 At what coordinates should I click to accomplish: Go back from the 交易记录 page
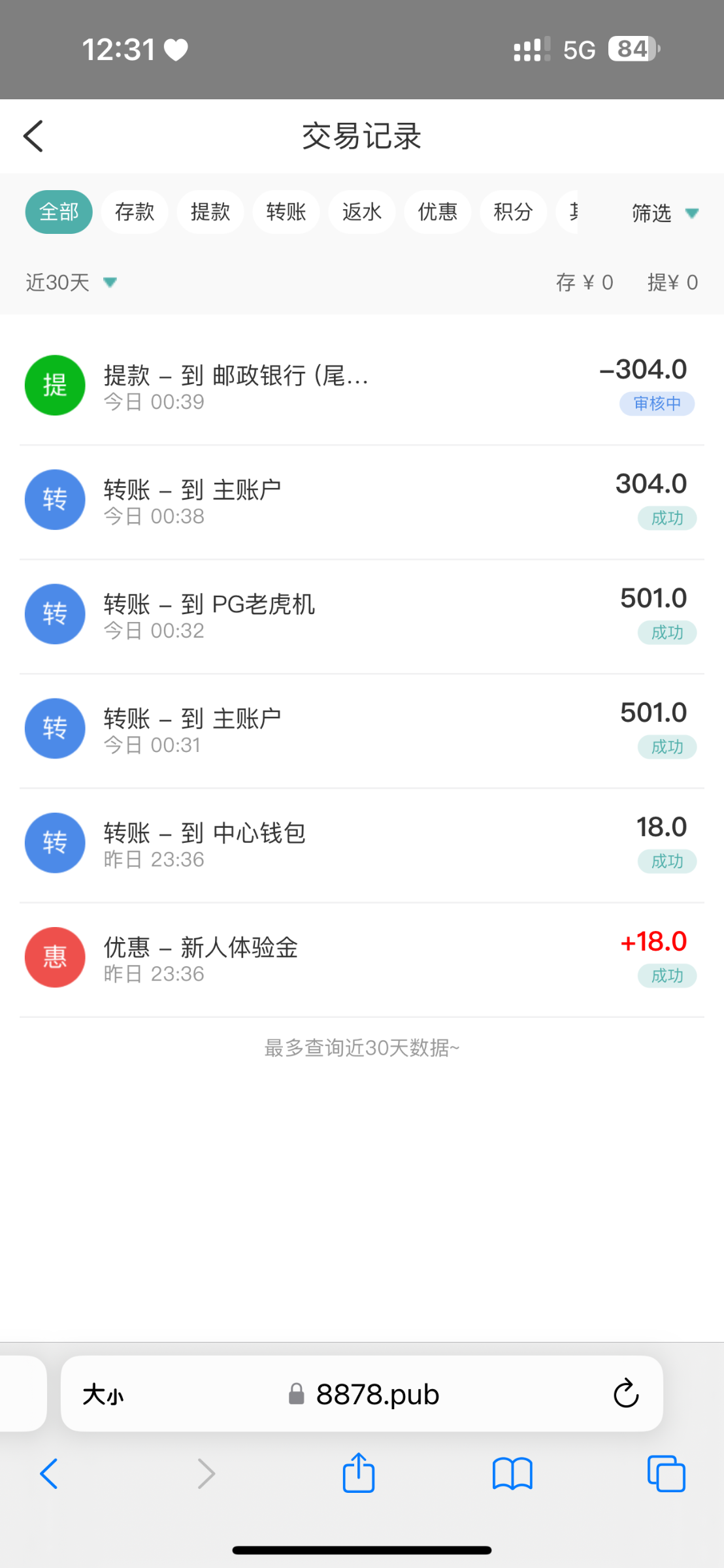point(33,136)
